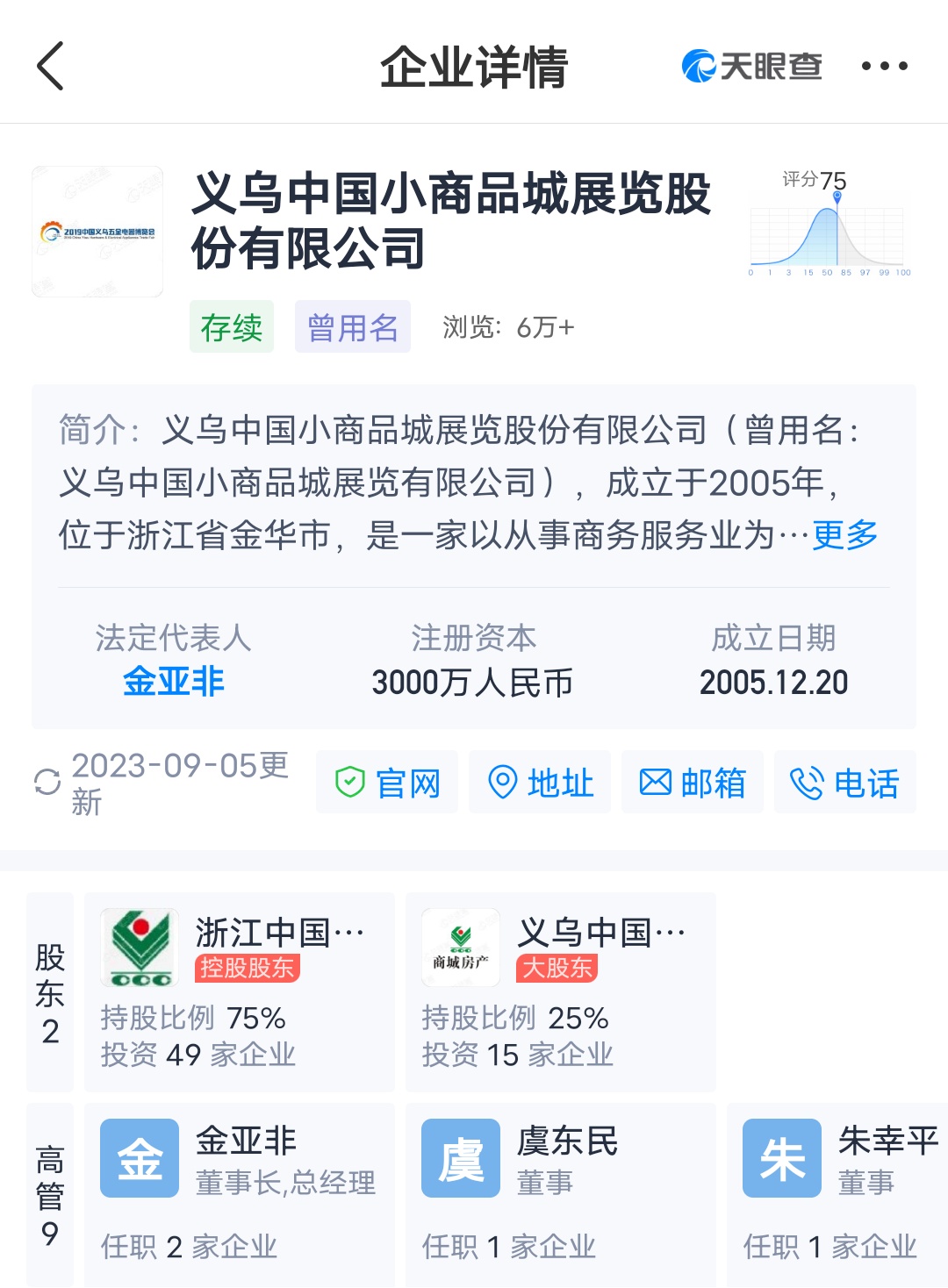The height and width of the screenshot is (1288, 948).
Task: Expand the company intro with 更多
Action: (x=844, y=534)
